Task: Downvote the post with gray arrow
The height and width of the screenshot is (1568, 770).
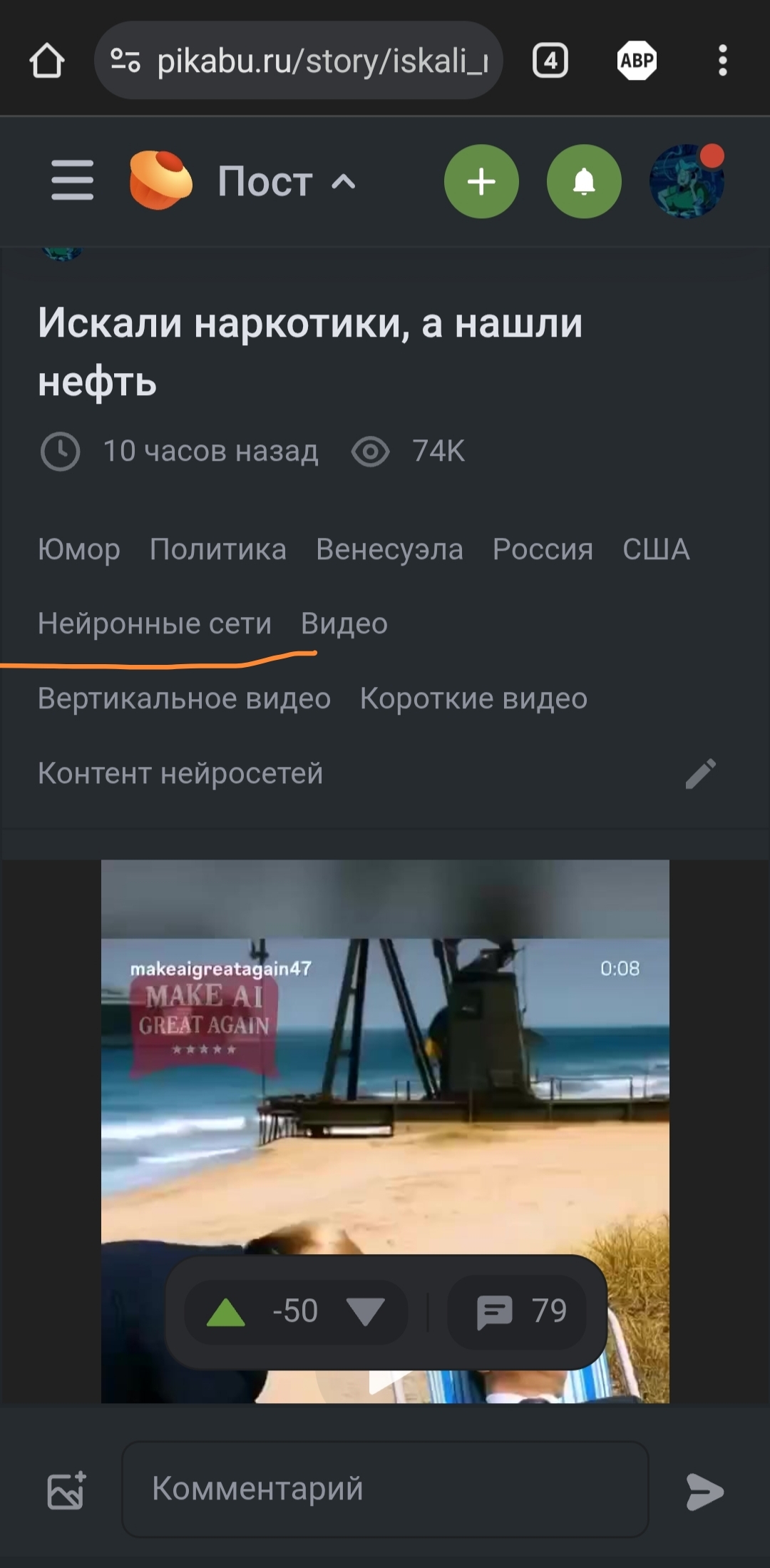Action: click(x=365, y=1312)
